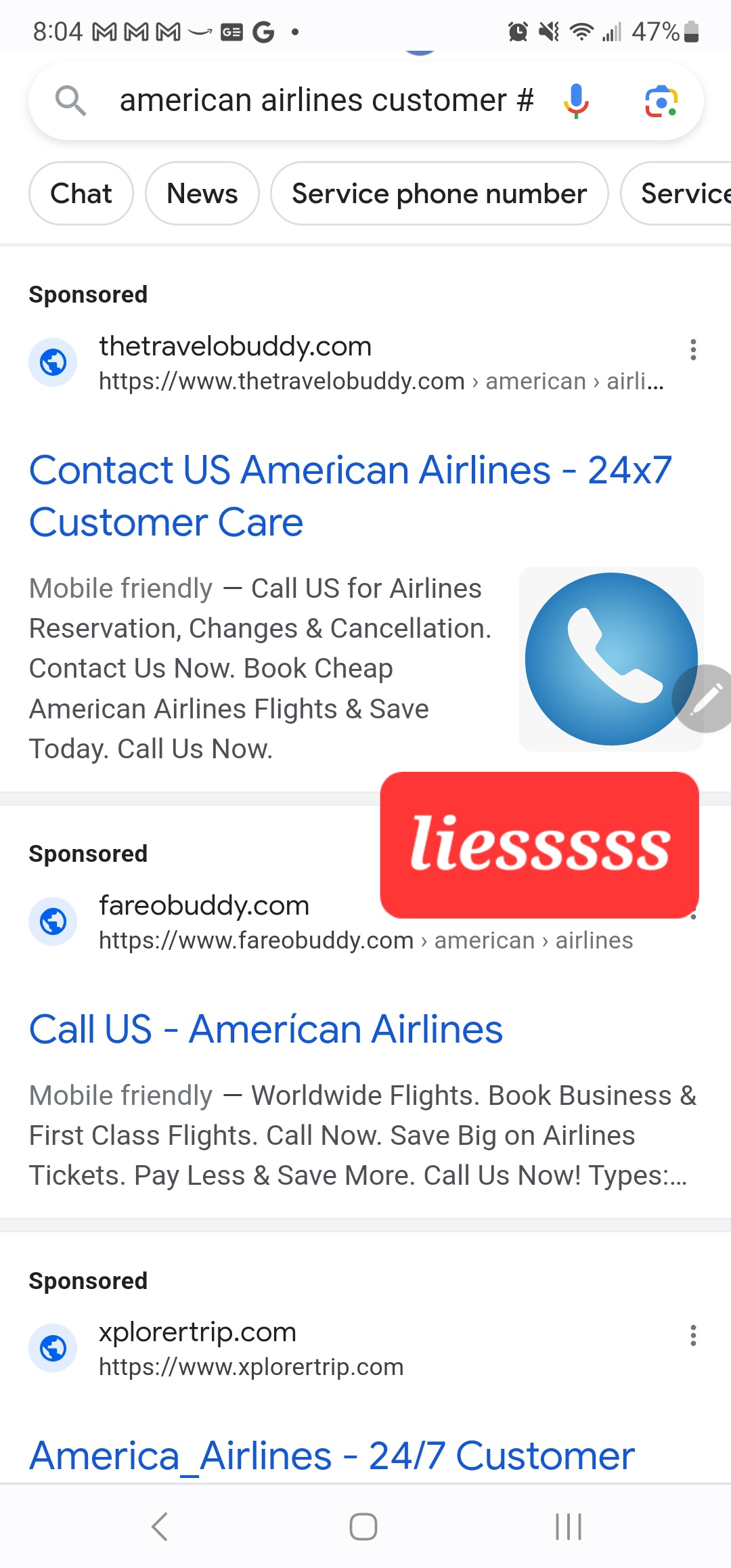Go back with the system back button
This screenshot has height=1568, width=731.
click(160, 1527)
